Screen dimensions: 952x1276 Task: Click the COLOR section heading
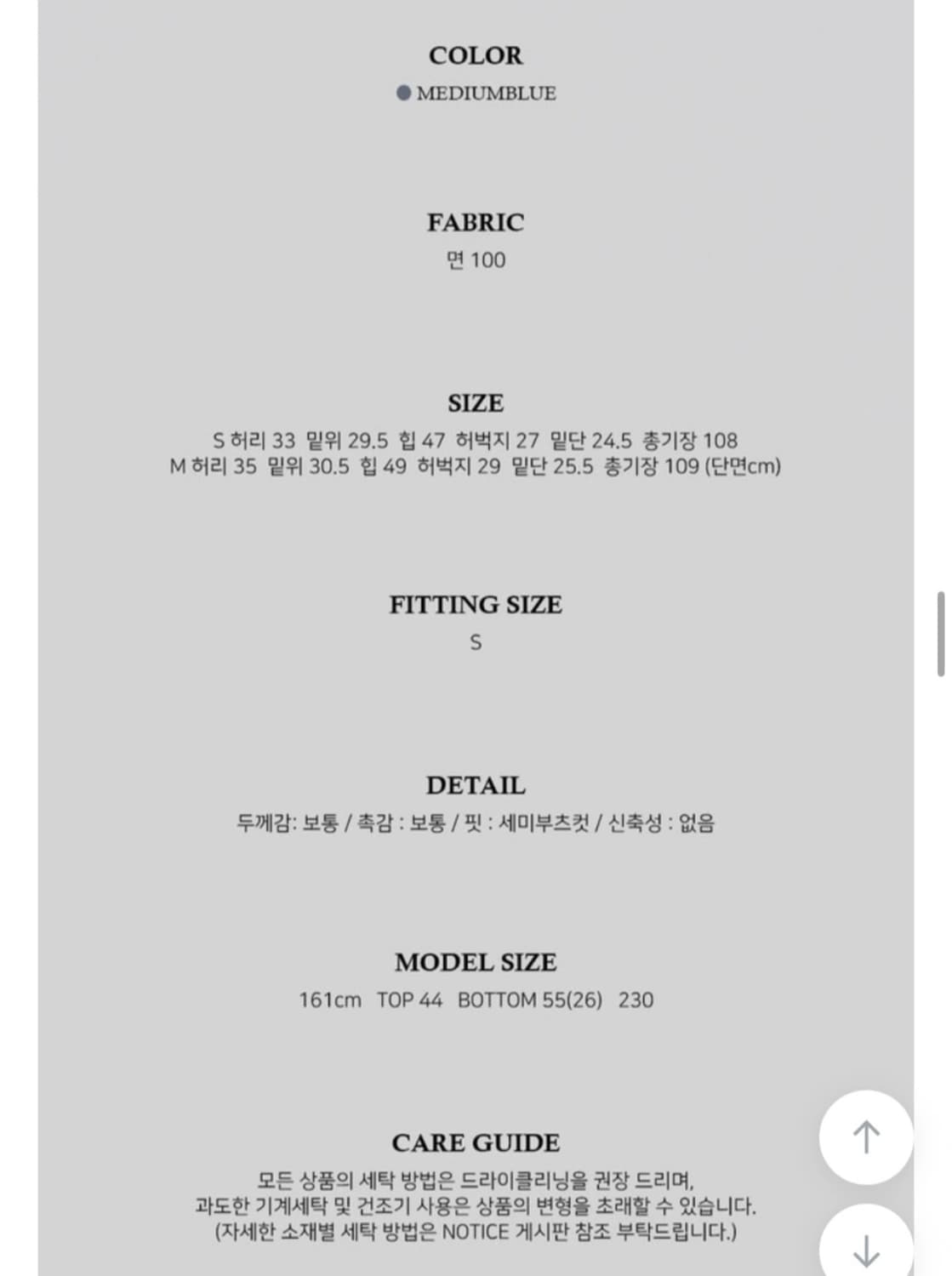[476, 56]
